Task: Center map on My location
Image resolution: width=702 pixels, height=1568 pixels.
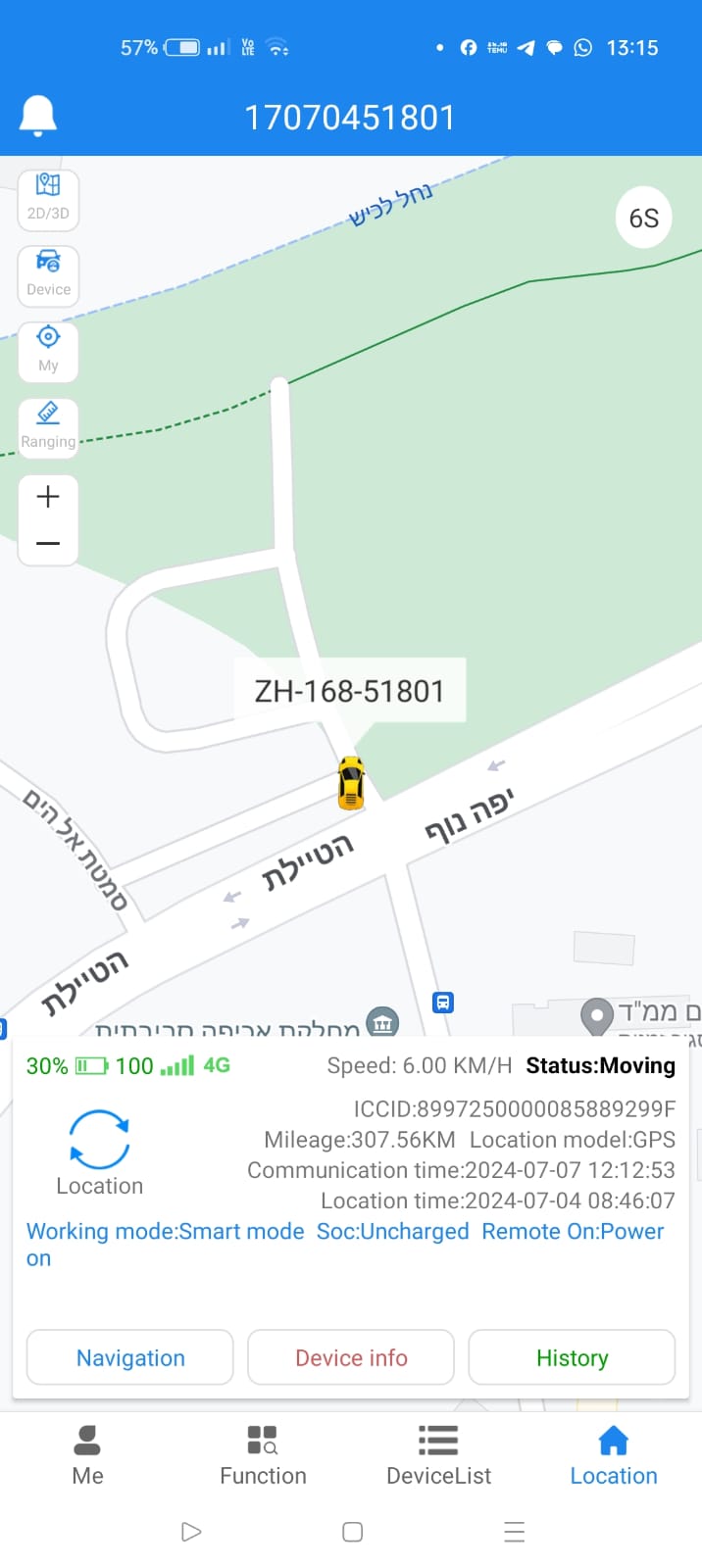Action: click(x=48, y=351)
